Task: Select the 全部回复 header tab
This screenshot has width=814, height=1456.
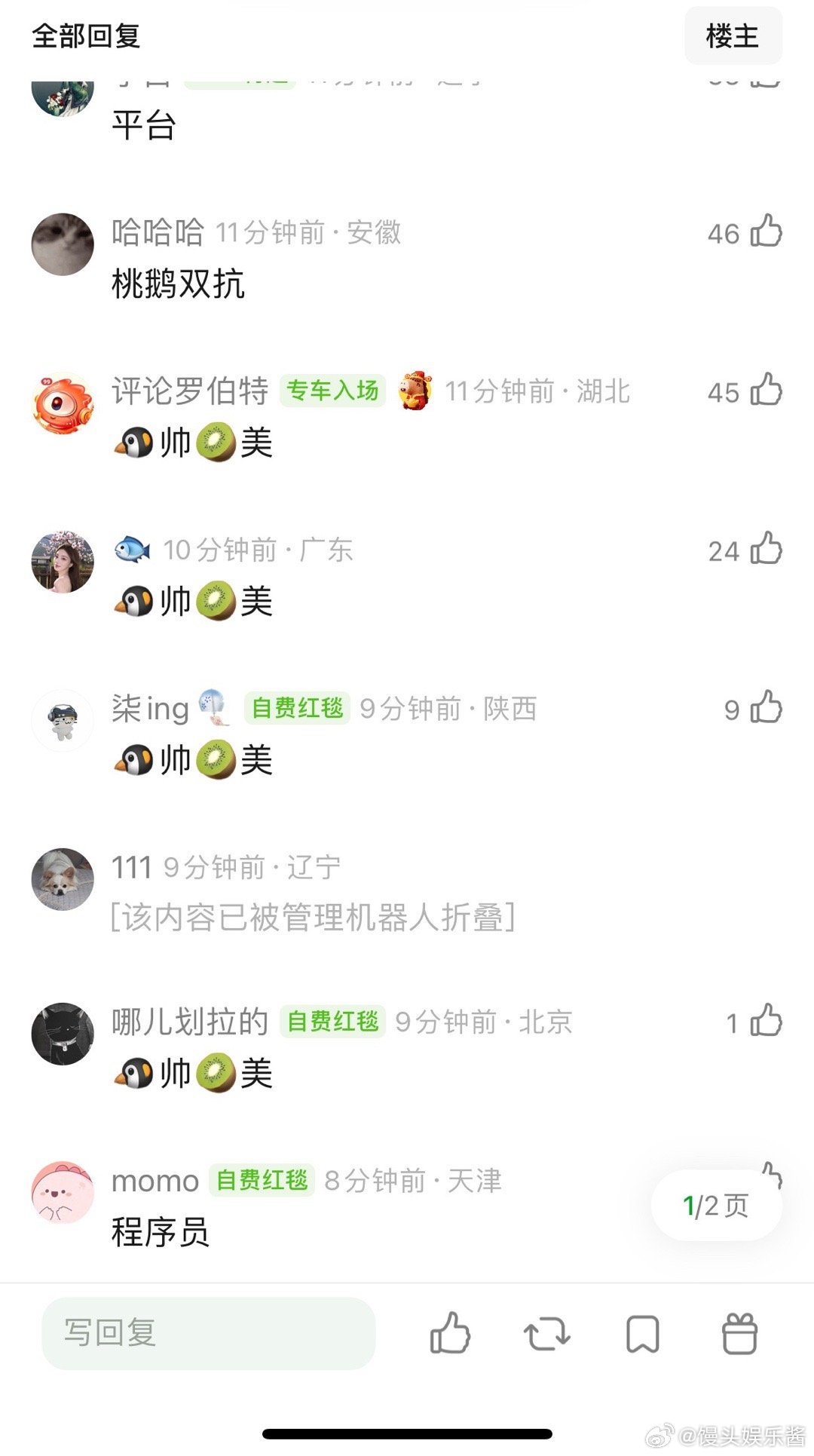Action: point(90,35)
